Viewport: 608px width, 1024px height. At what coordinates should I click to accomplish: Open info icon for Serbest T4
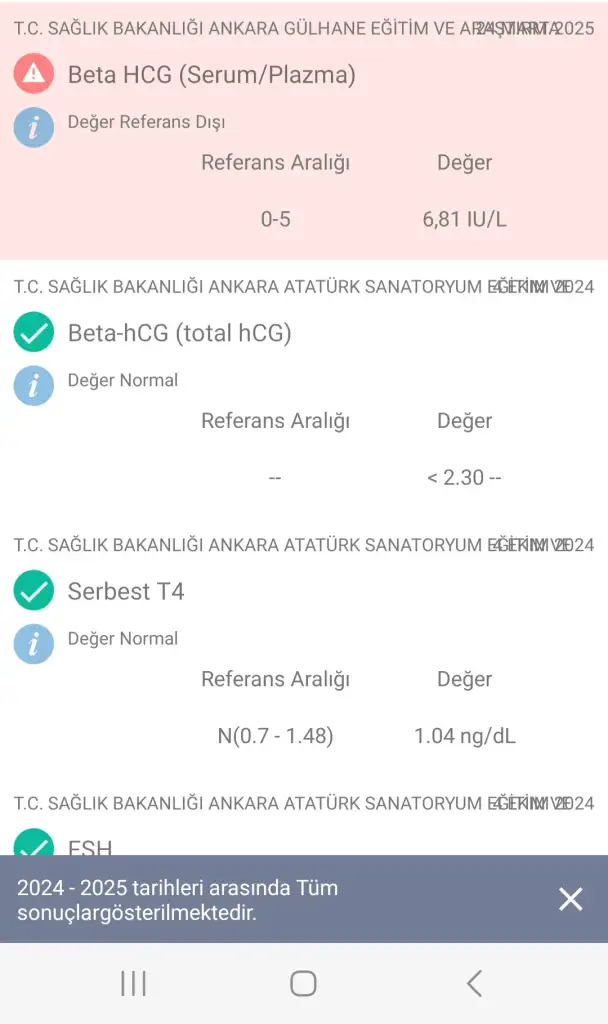[33, 644]
